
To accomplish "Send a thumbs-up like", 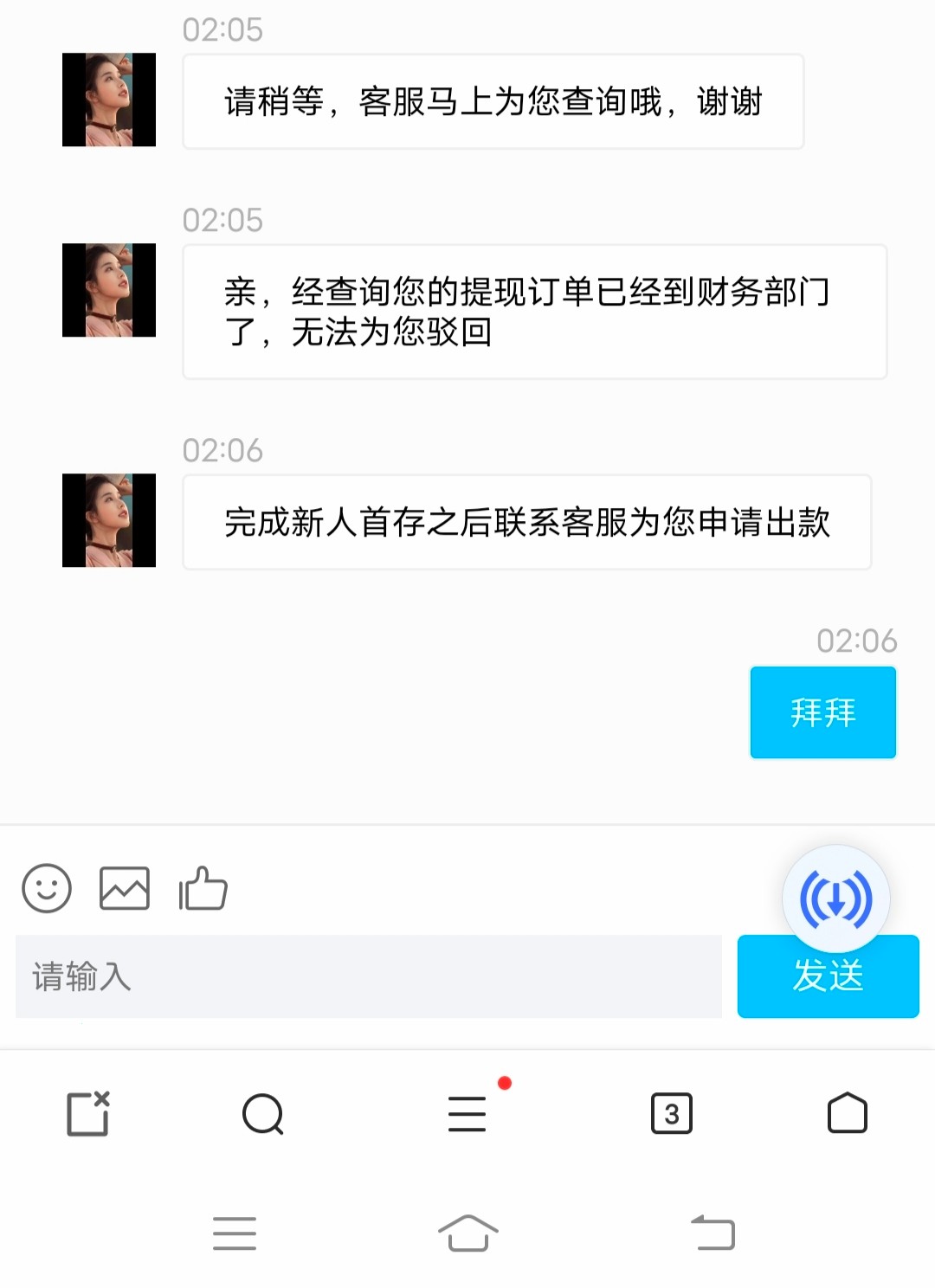I will (x=203, y=888).
